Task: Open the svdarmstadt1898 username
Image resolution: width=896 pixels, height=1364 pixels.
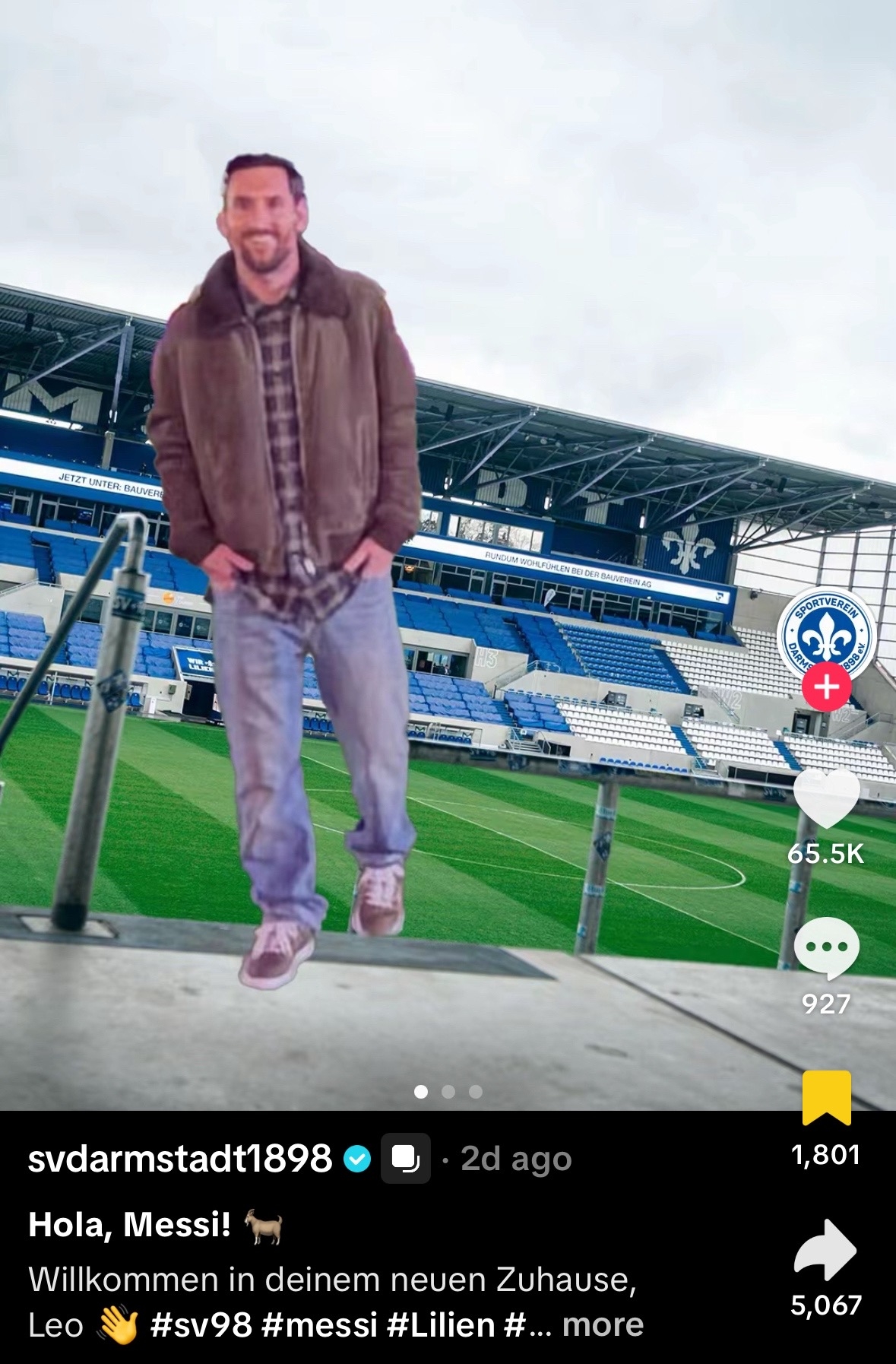Action: pyautogui.click(x=179, y=1159)
